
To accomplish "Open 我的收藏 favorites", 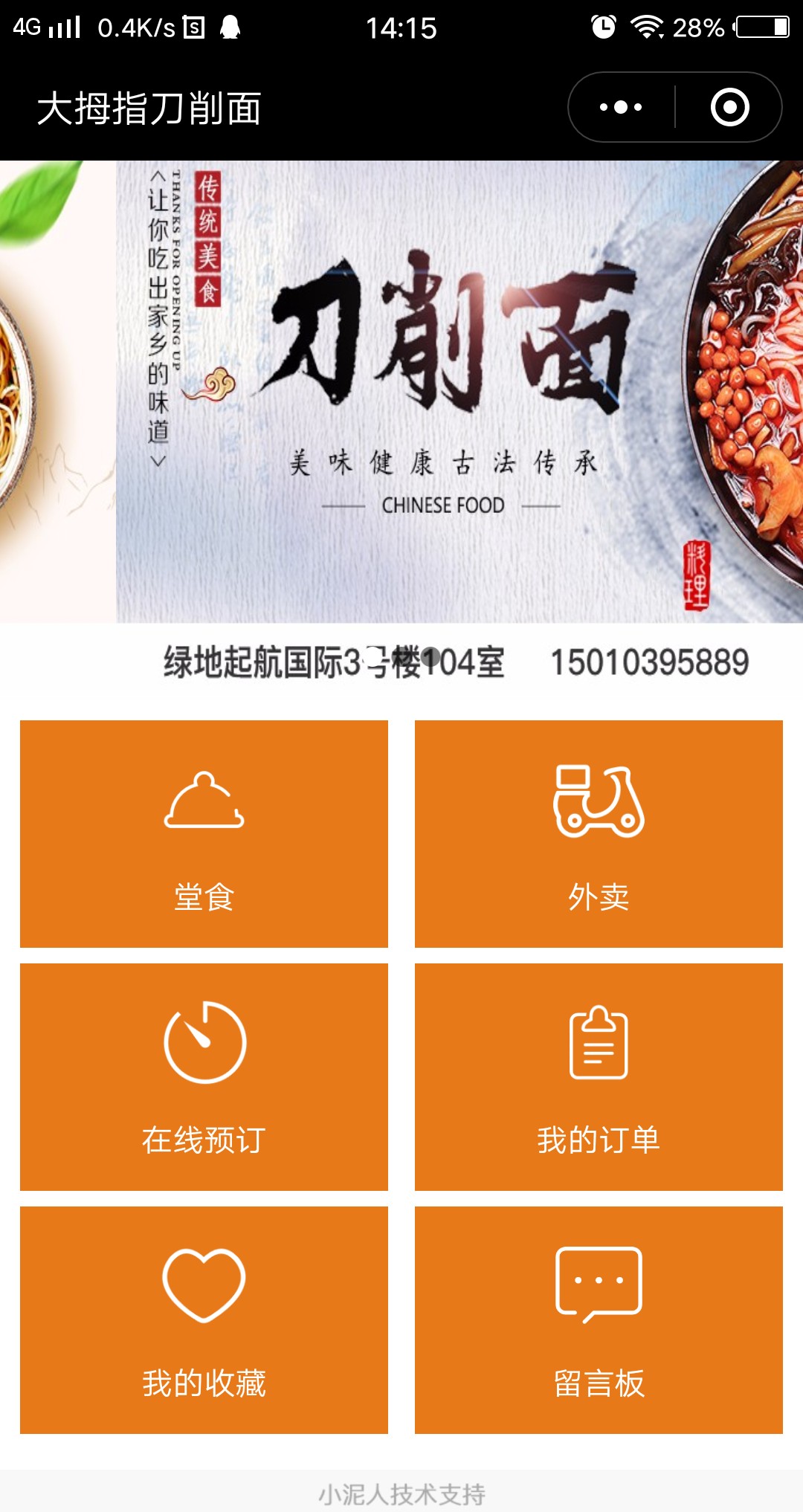I will pyautogui.click(x=204, y=1319).
